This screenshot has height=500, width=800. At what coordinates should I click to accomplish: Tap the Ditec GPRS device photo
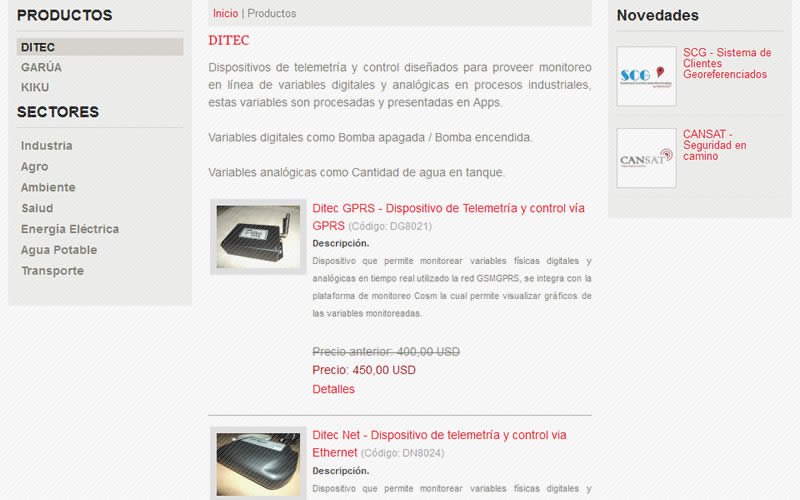pyautogui.click(x=258, y=237)
